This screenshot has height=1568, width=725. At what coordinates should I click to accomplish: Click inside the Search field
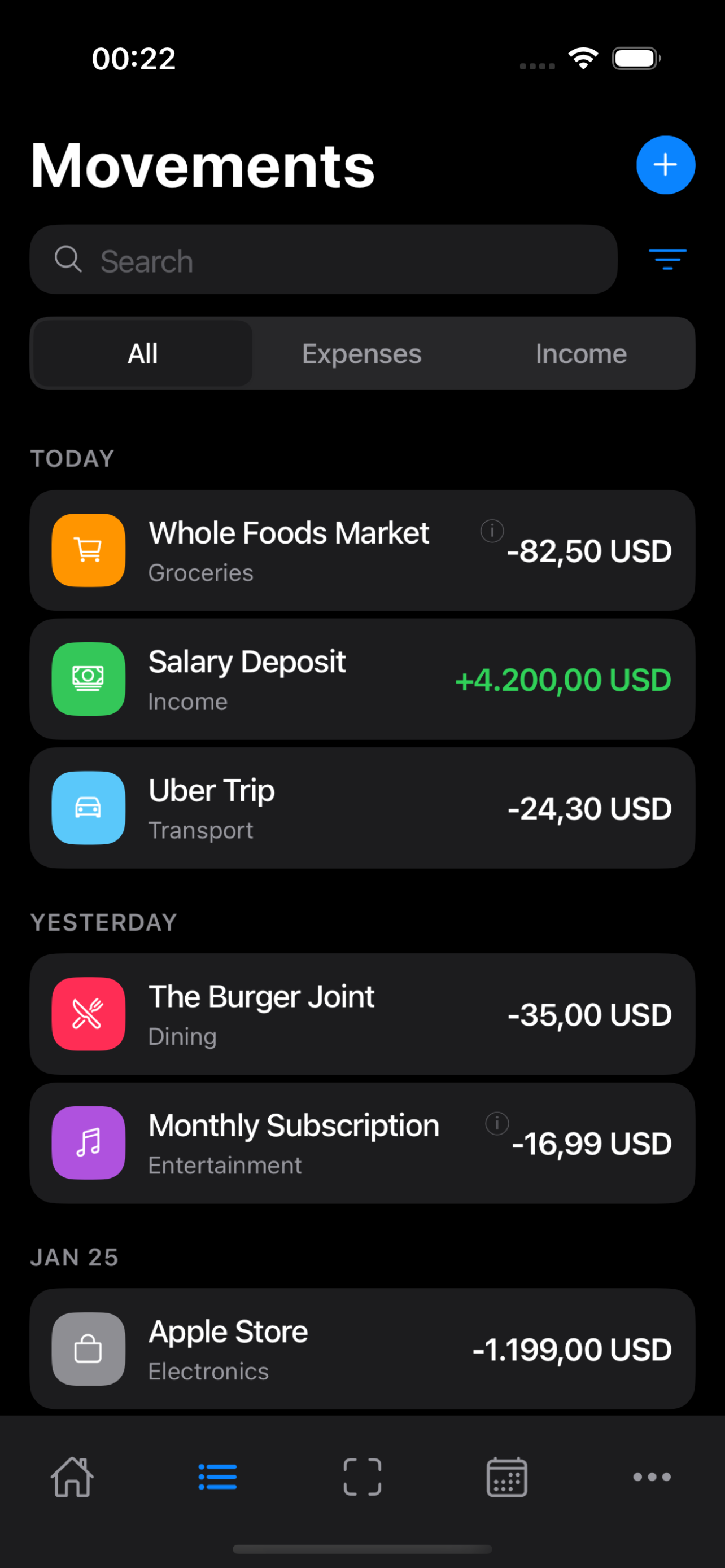(x=304, y=259)
